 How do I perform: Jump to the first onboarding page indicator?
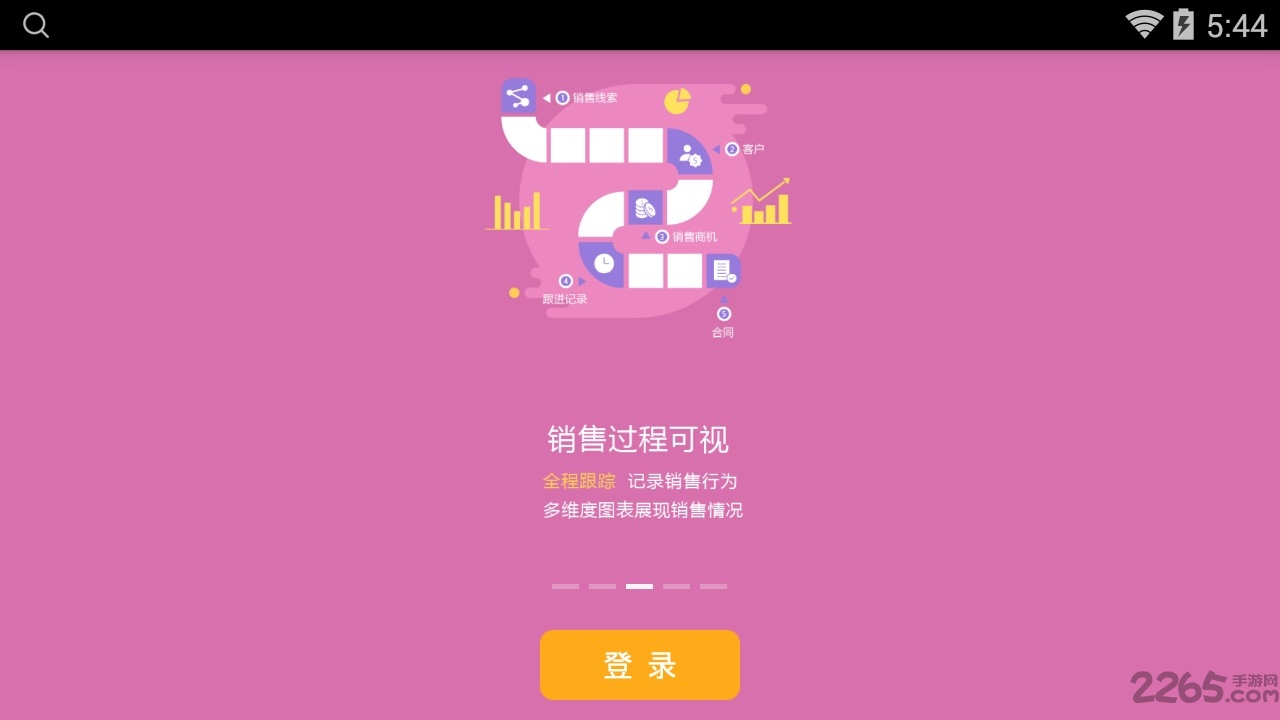[565, 586]
